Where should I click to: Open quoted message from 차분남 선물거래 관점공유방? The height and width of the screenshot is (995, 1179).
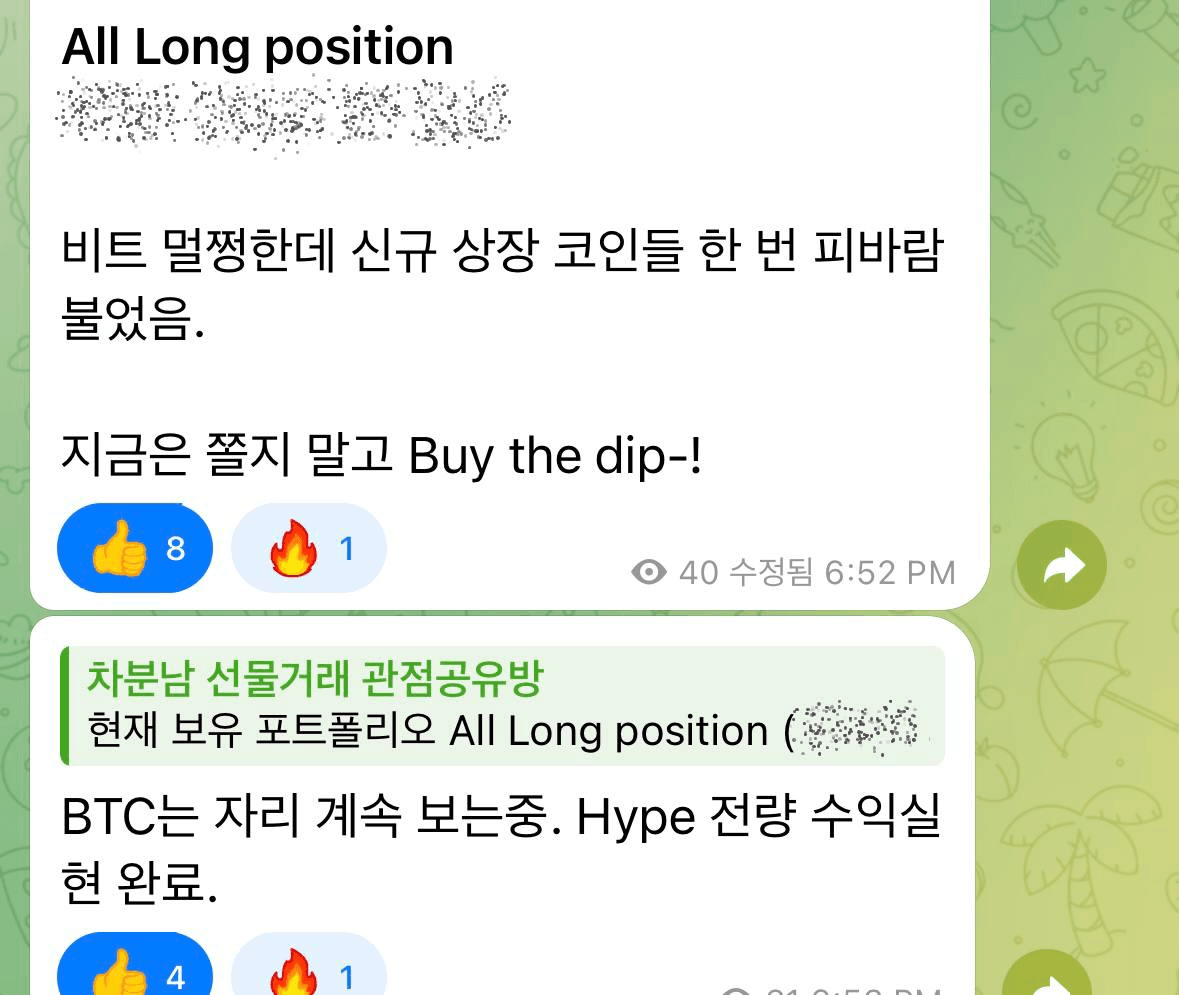pos(502,706)
